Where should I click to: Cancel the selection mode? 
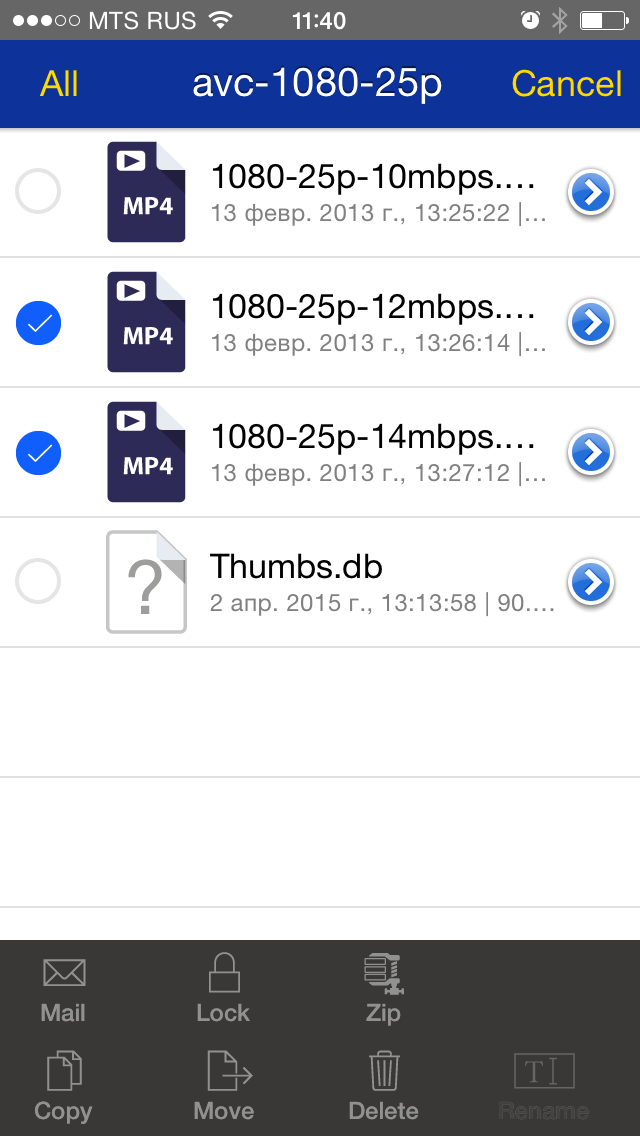(567, 84)
